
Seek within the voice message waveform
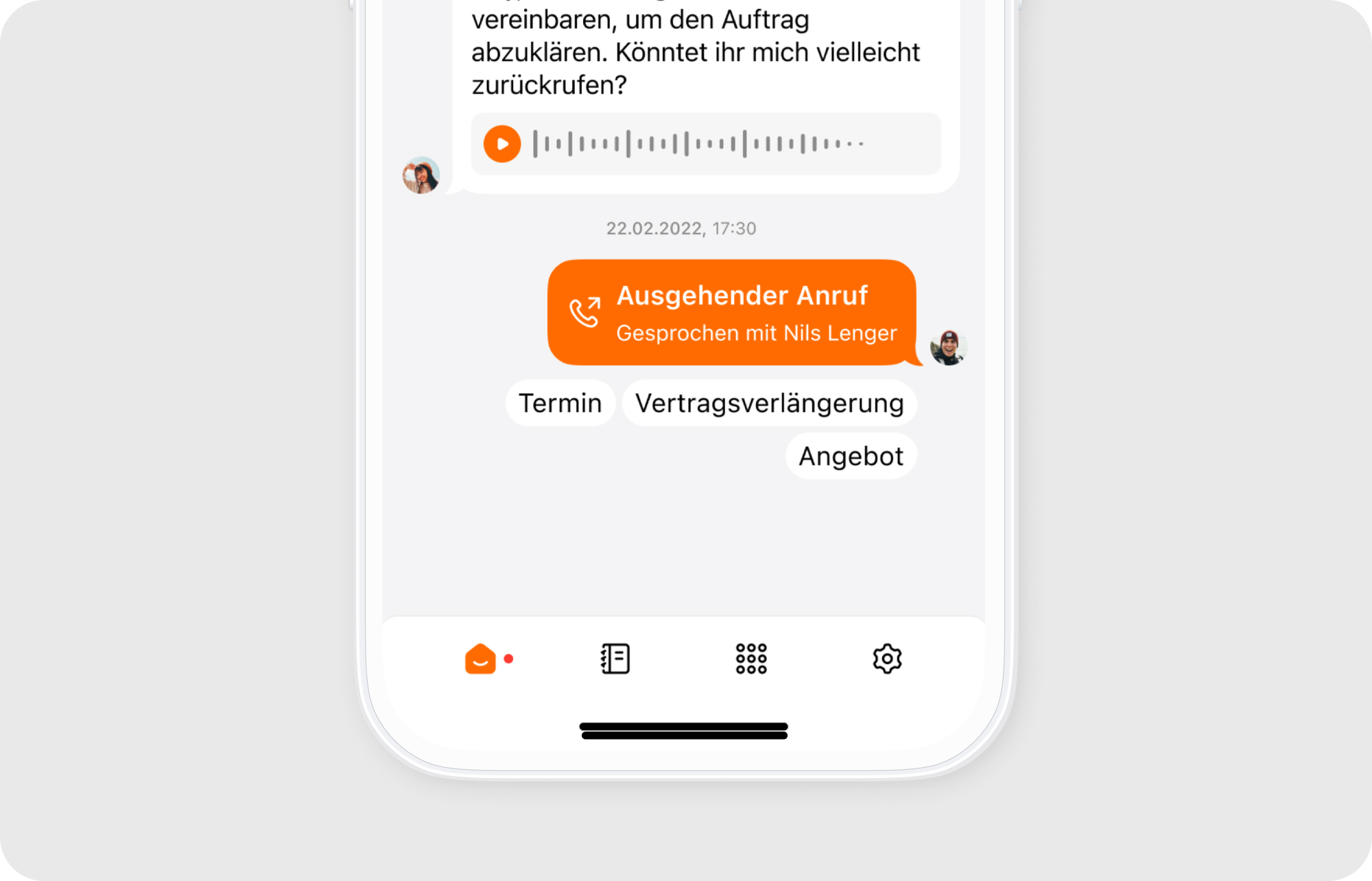pos(698,144)
